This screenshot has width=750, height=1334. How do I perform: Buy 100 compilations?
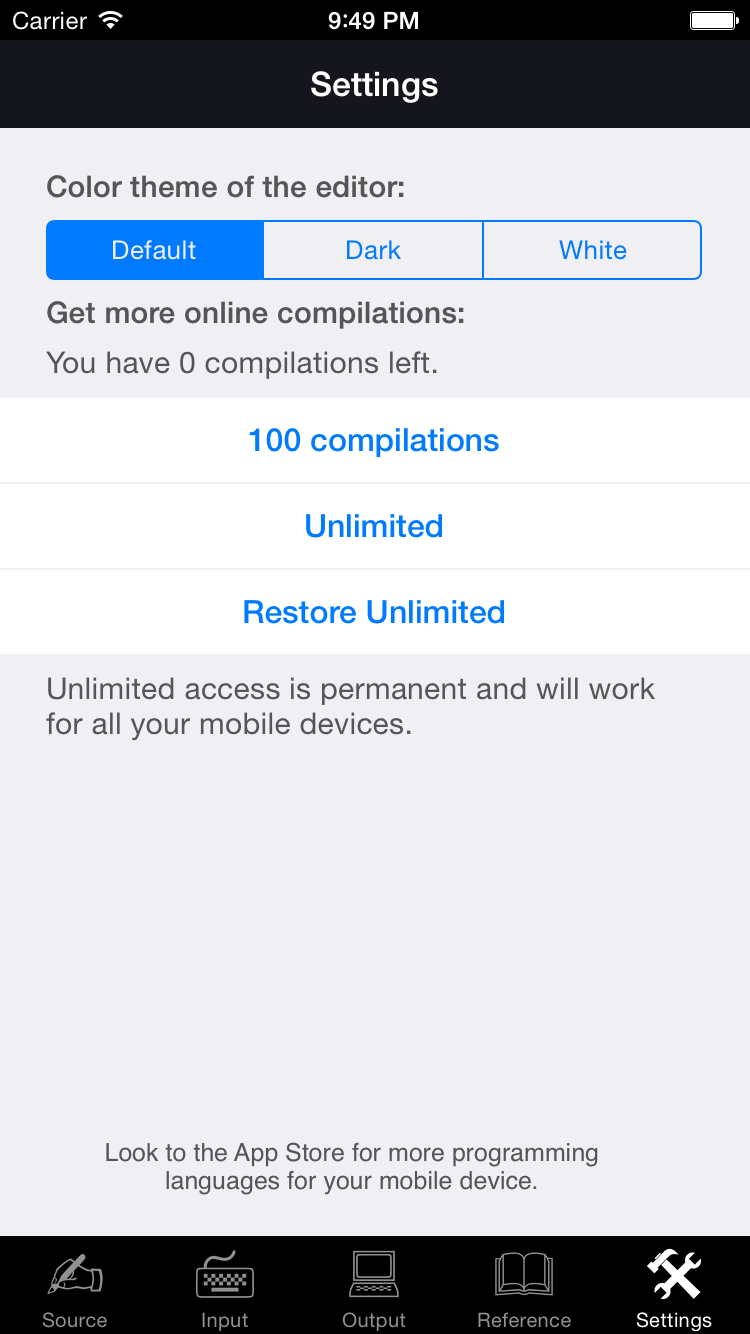tap(374, 441)
